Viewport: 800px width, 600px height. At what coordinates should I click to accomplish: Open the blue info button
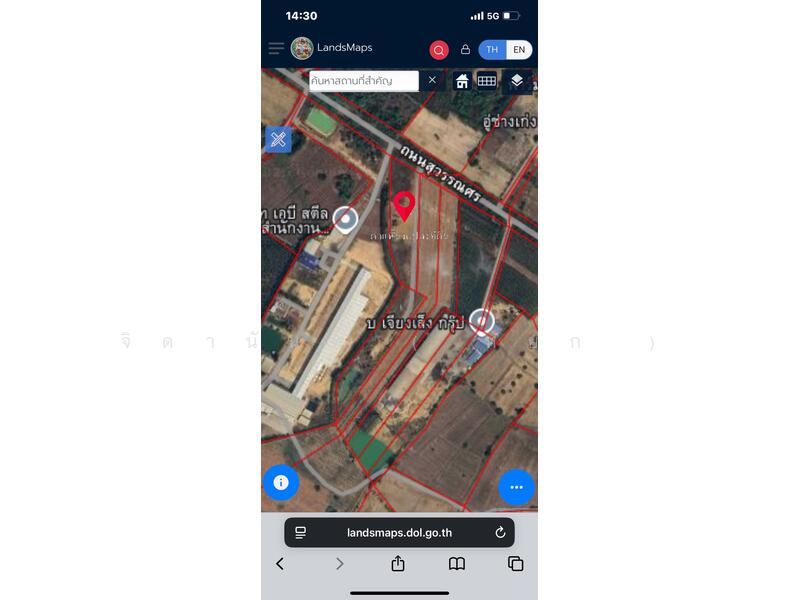point(281,483)
